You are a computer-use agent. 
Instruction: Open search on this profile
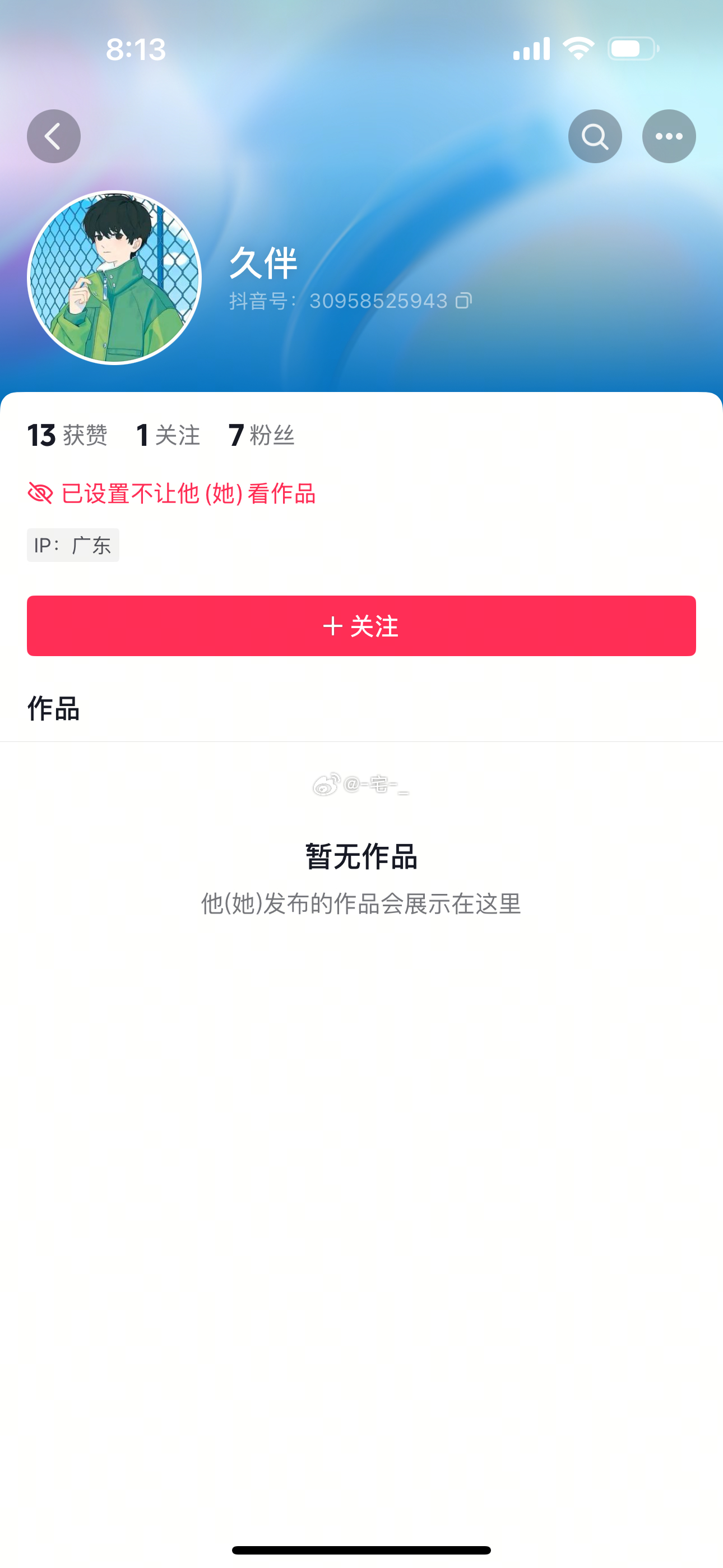[x=595, y=136]
